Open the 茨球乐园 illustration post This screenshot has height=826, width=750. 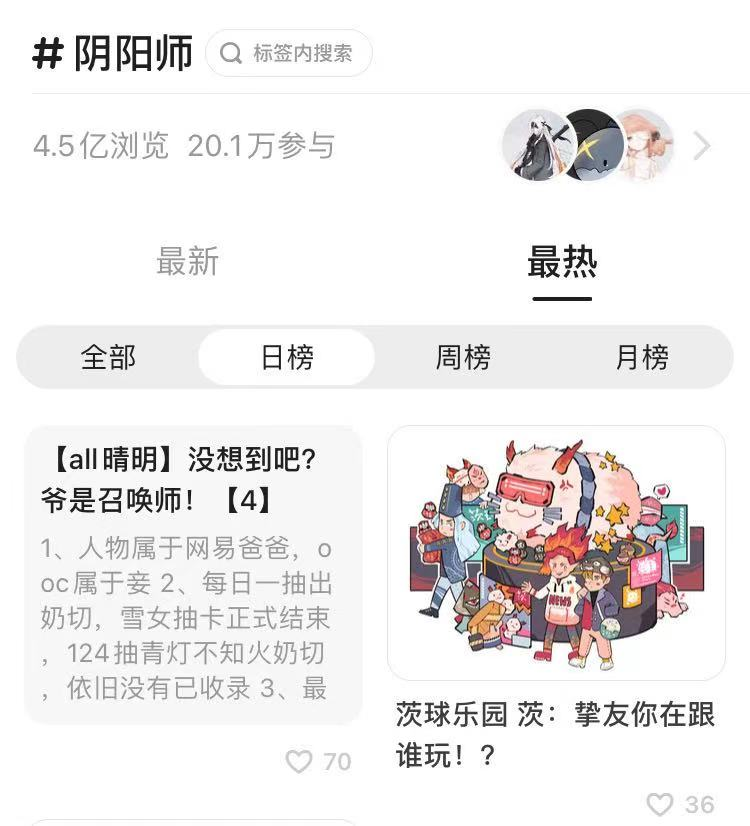point(556,553)
